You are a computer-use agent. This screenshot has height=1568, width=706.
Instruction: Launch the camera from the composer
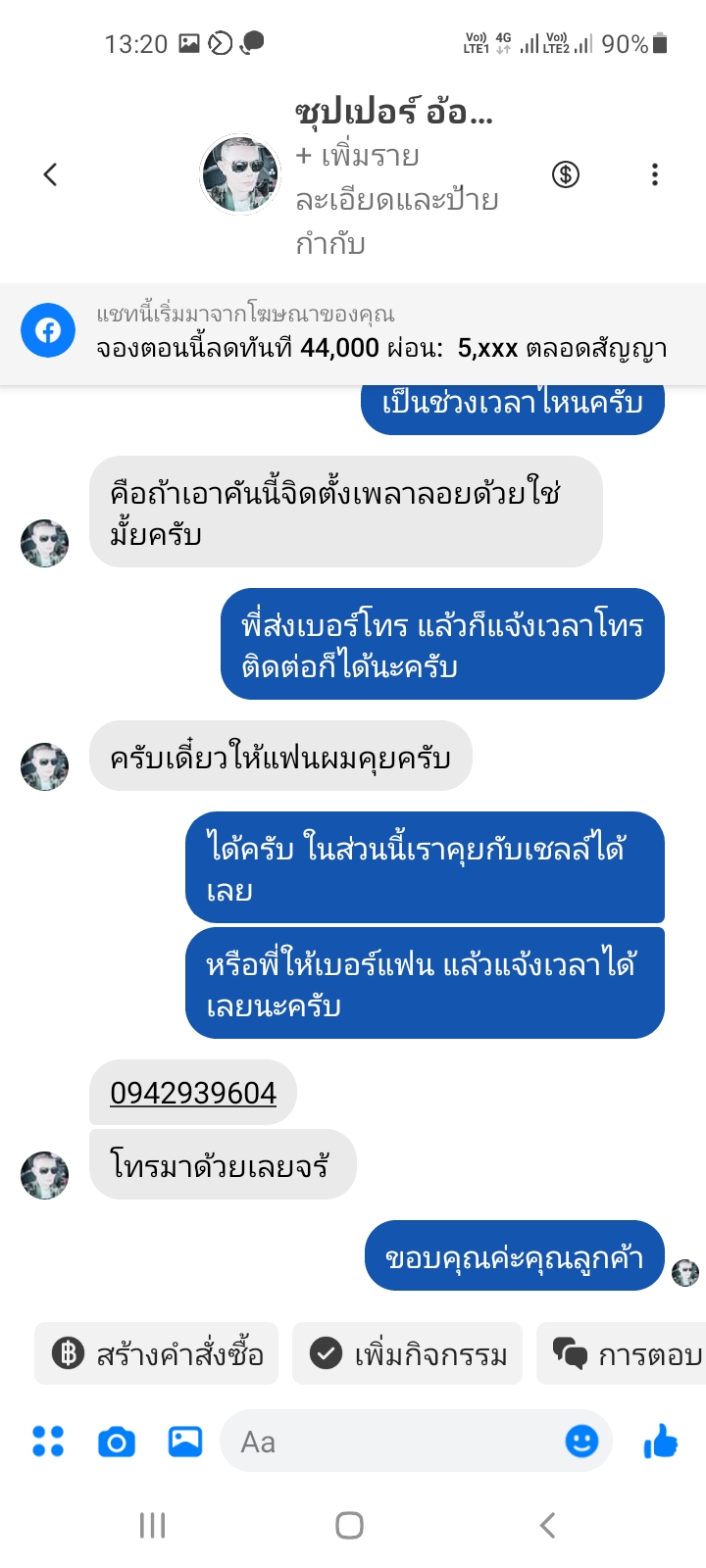click(x=117, y=1442)
